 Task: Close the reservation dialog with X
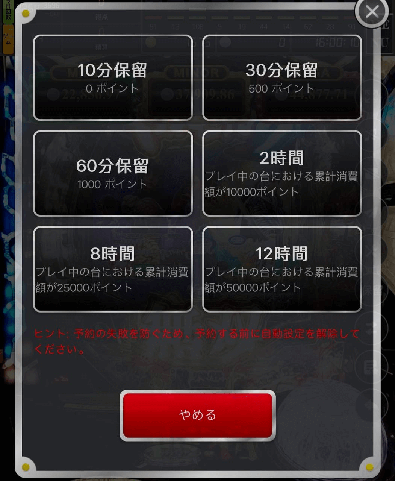[372, 12]
